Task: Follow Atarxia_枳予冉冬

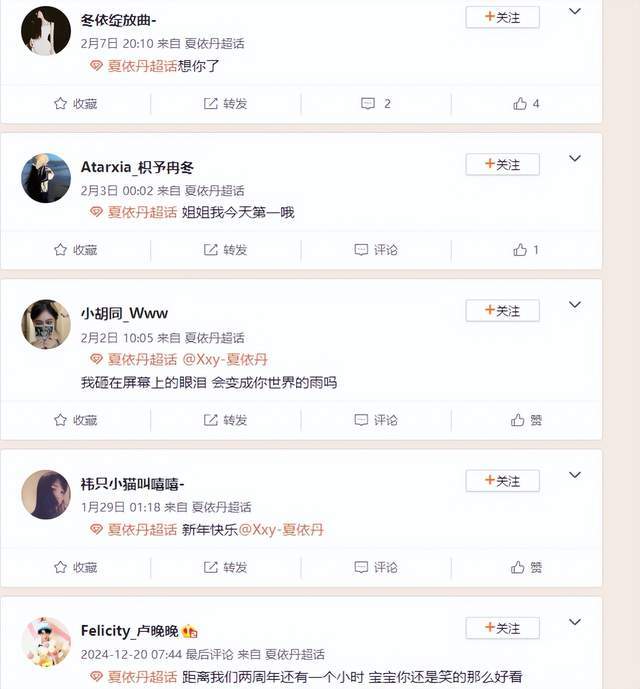Action: [x=502, y=164]
